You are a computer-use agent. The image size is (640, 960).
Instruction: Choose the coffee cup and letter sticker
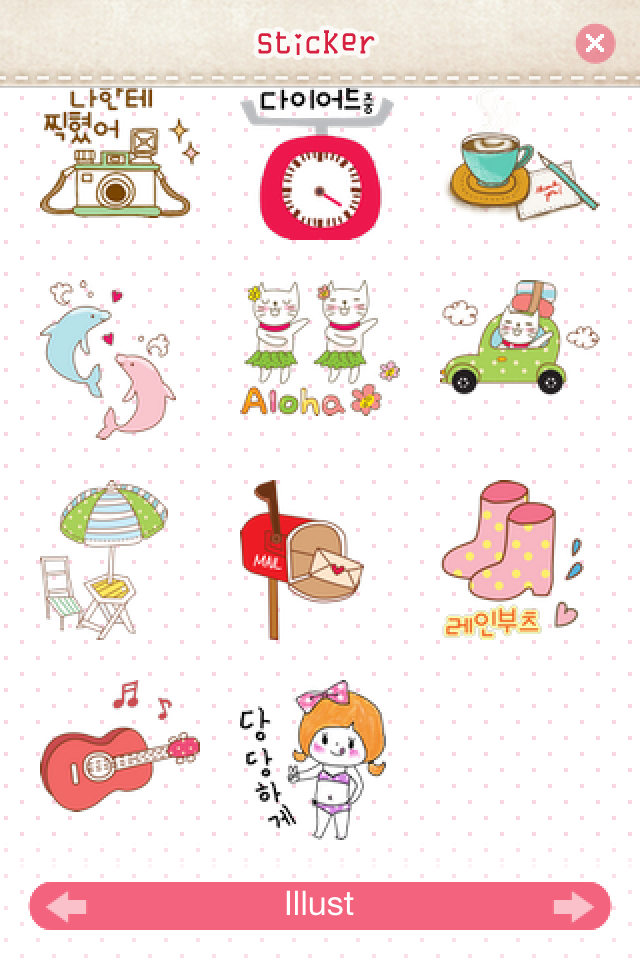pyautogui.click(x=520, y=165)
